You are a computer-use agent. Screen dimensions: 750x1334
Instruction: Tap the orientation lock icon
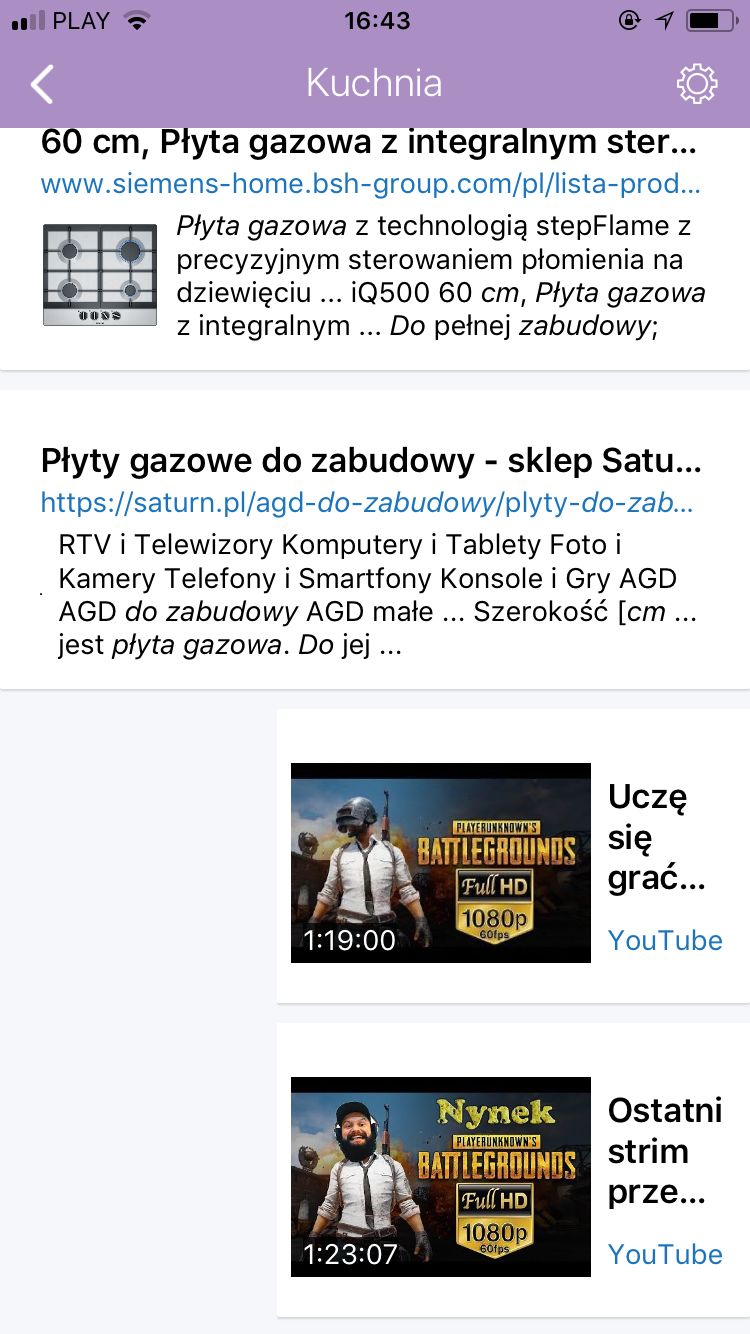[628, 18]
